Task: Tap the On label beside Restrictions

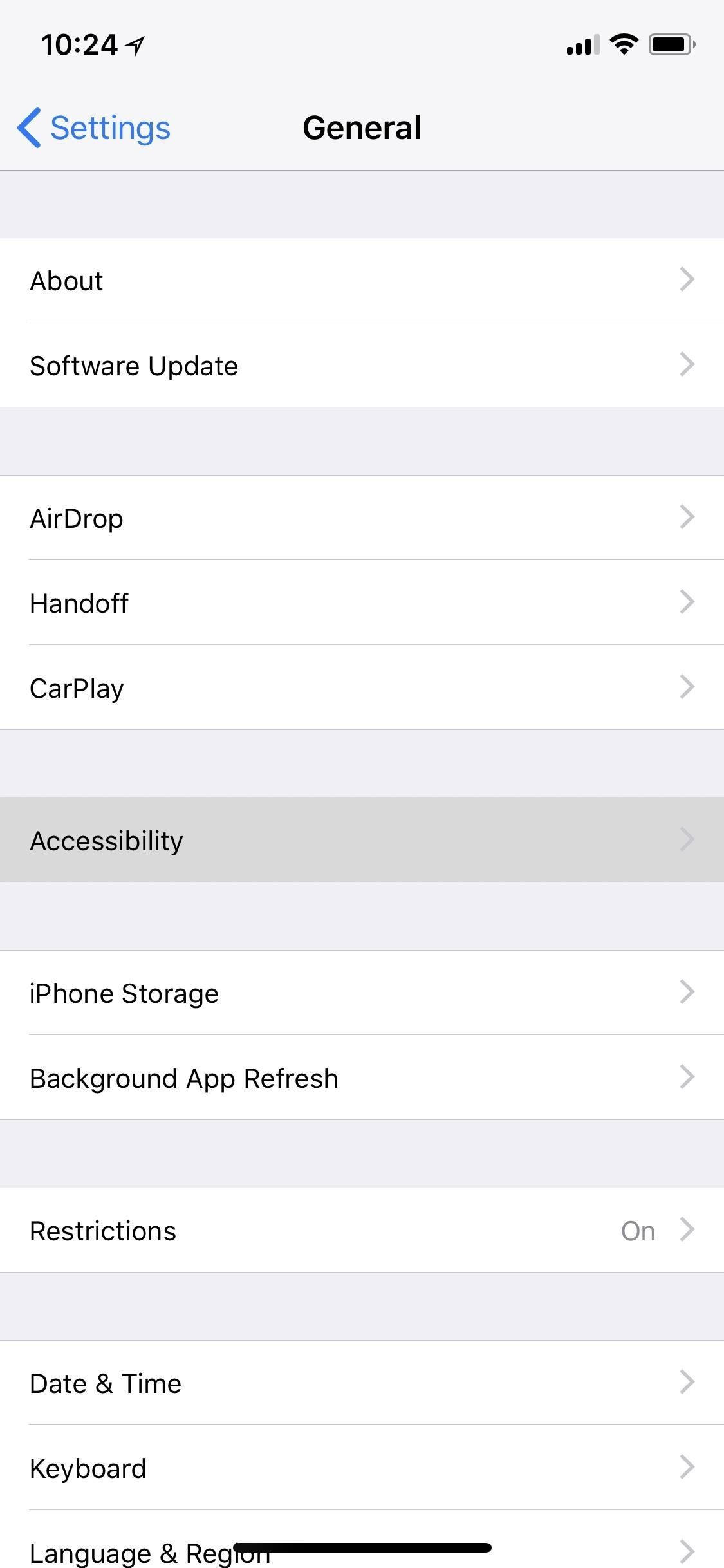Action: point(636,1230)
